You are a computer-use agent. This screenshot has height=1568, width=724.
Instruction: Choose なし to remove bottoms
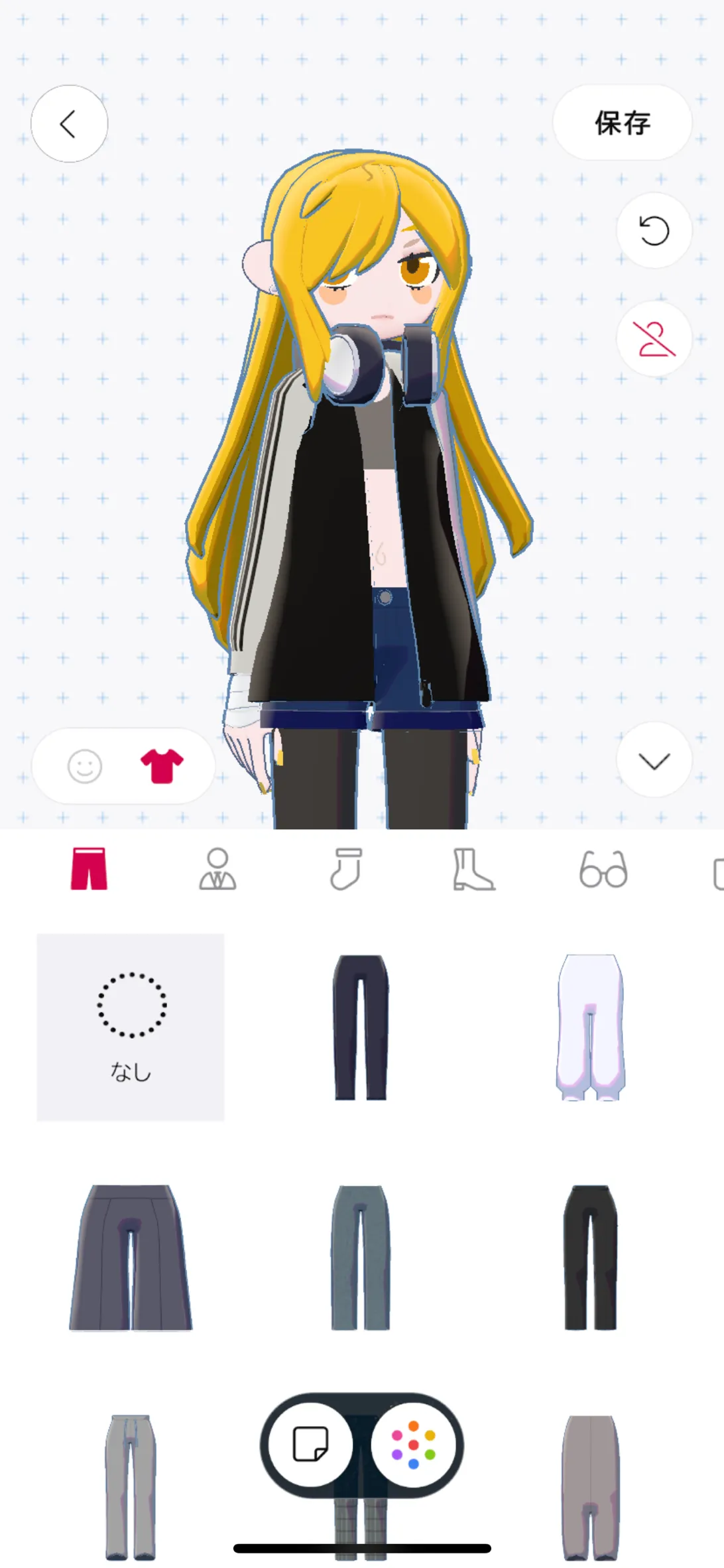[131, 1027]
